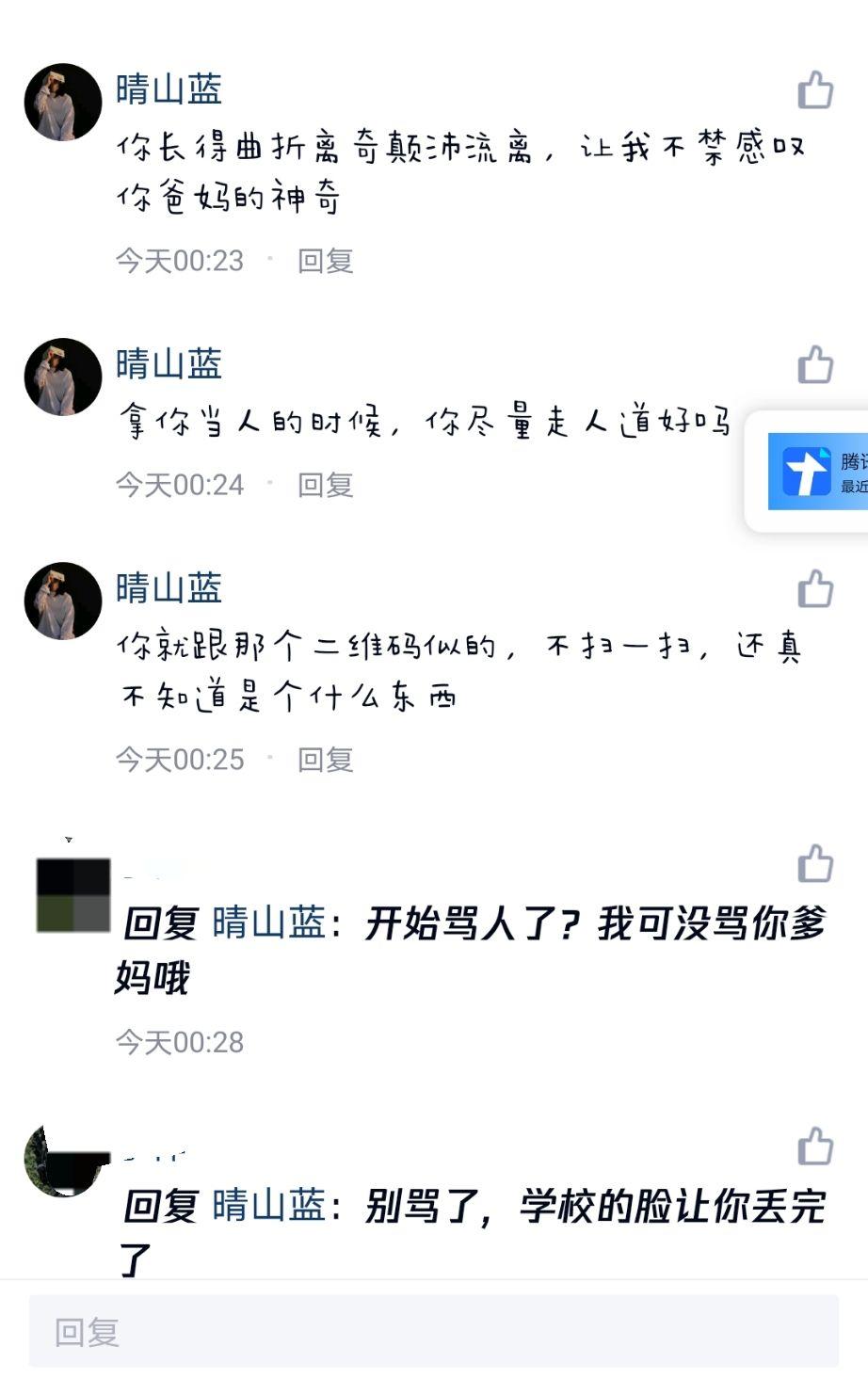The image size is (868, 1379).
Task: Click 回复 below the 今天00:24 comment
Action: point(325,485)
